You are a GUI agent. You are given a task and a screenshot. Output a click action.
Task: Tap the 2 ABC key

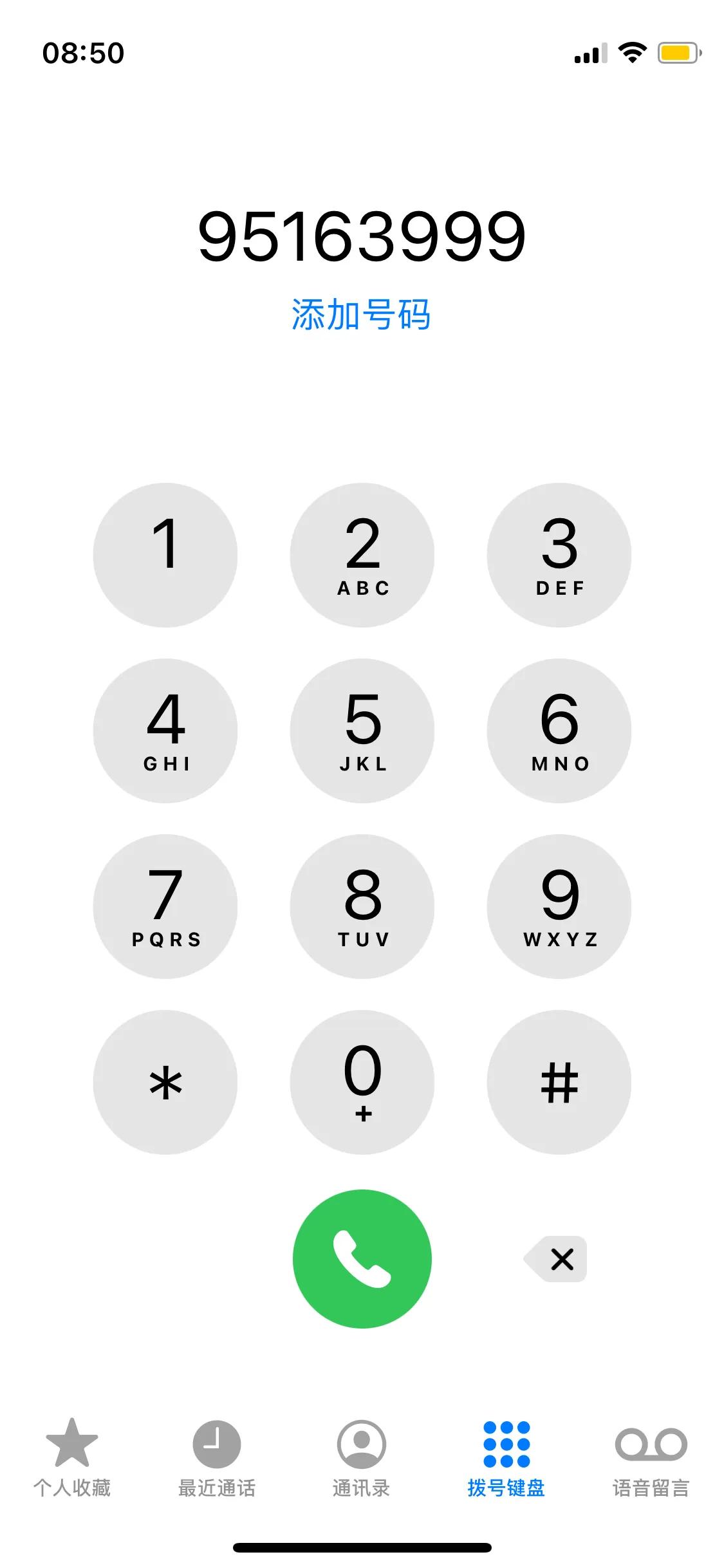pyautogui.click(x=362, y=555)
